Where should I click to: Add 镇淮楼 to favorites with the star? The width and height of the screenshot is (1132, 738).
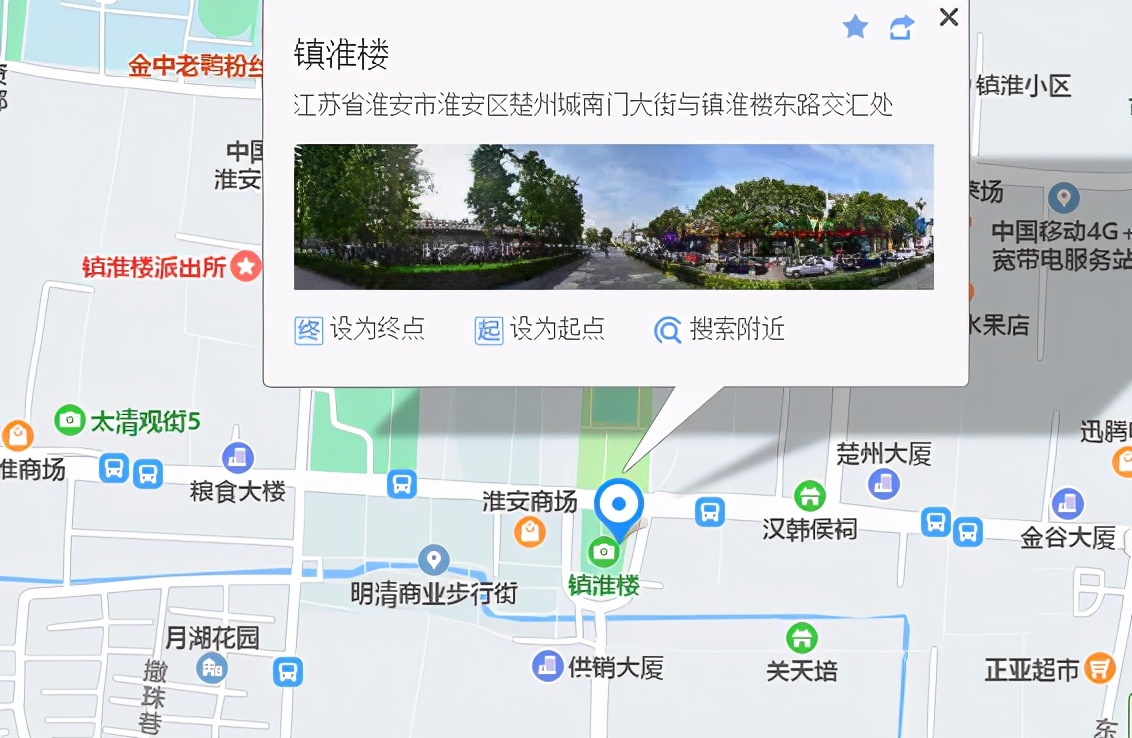point(856,27)
